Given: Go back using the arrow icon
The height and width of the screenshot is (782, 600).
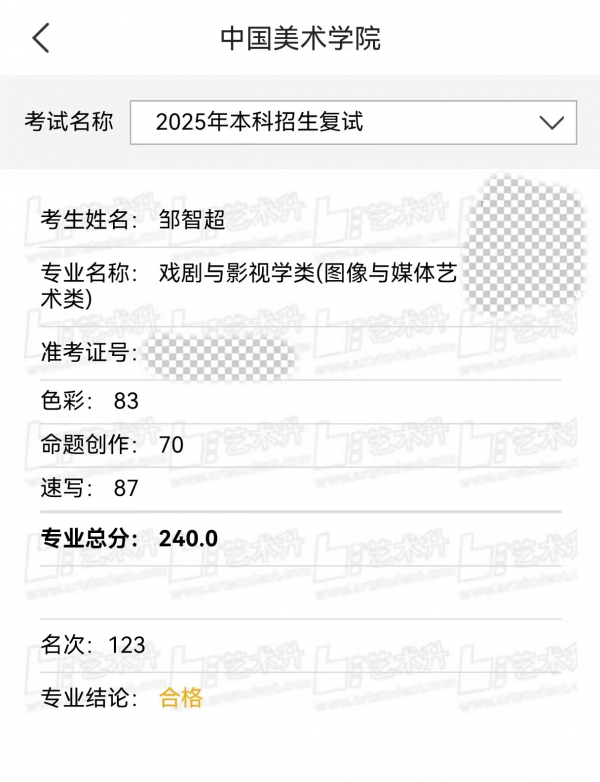Looking at the screenshot, I should click(40, 38).
